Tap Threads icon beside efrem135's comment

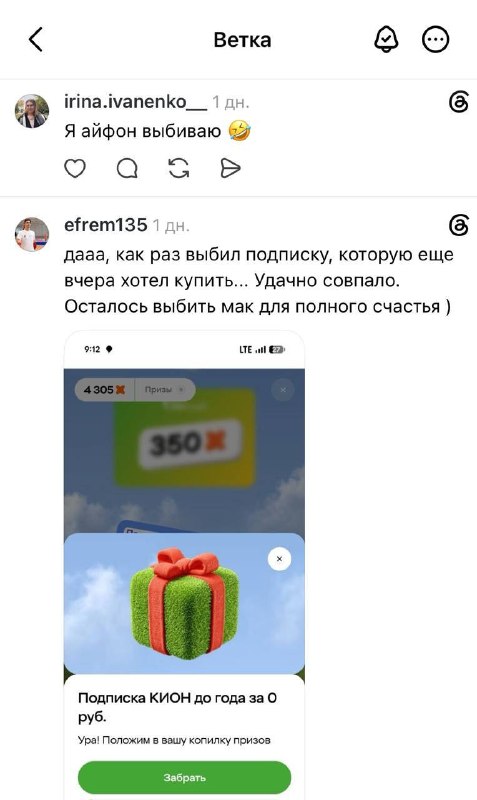(459, 225)
